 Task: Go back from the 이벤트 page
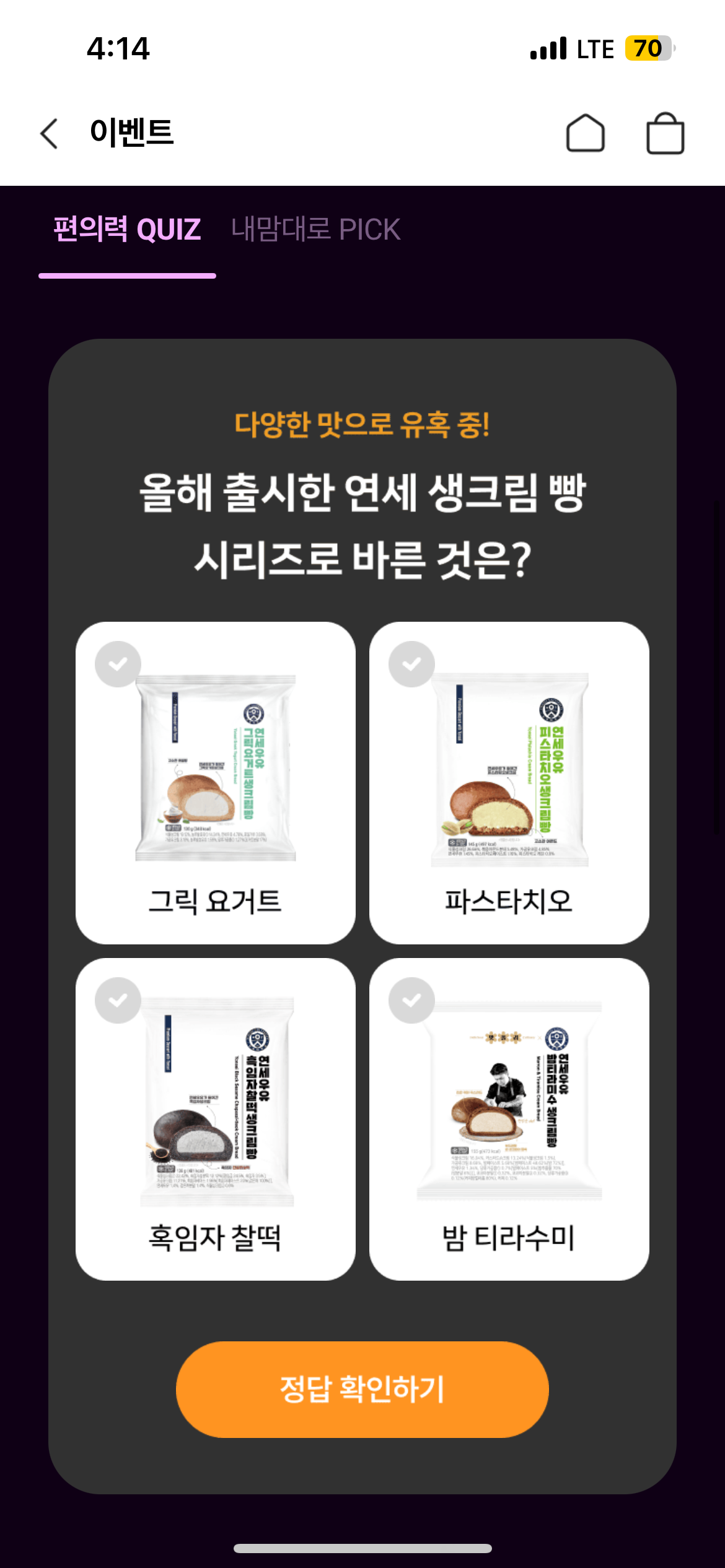[x=50, y=133]
